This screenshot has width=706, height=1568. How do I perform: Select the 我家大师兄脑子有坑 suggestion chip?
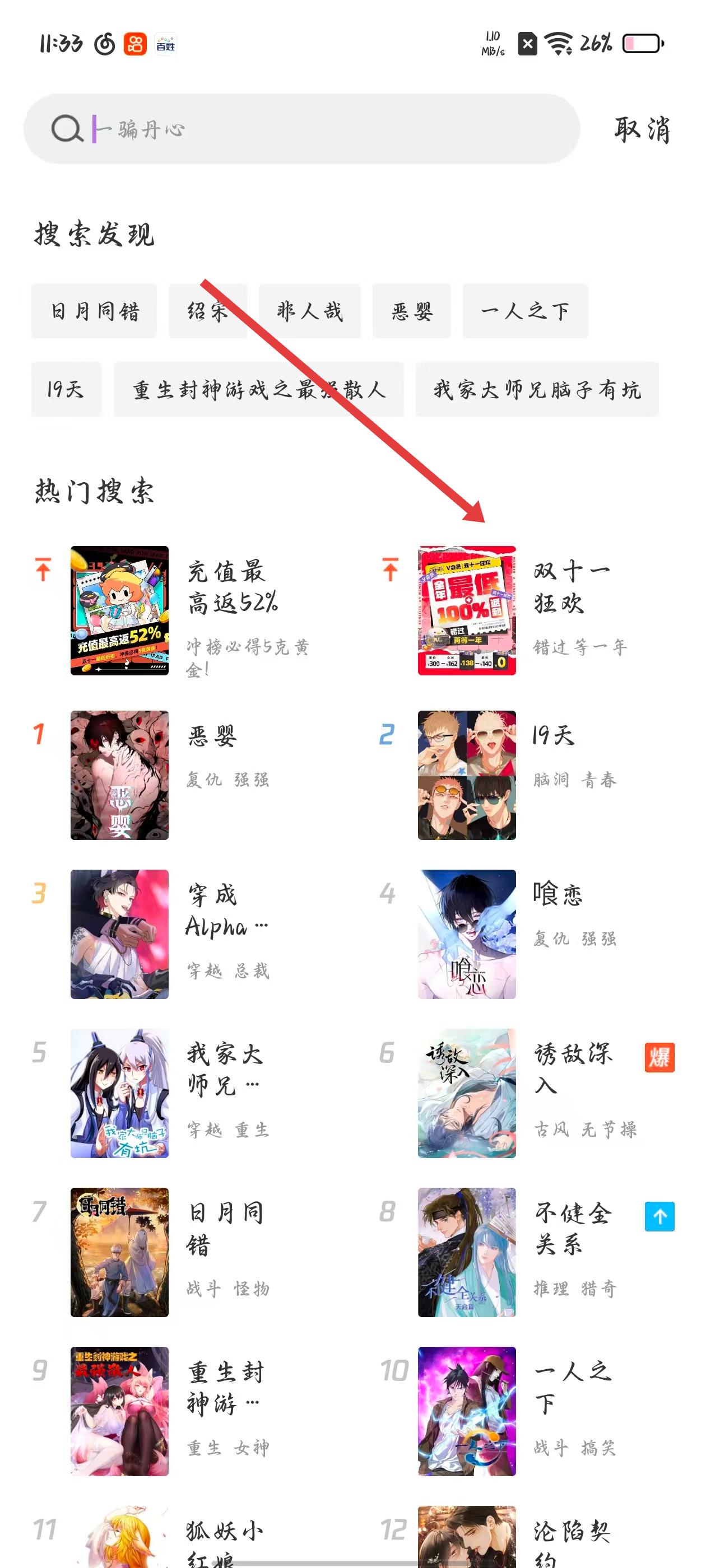(x=537, y=389)
